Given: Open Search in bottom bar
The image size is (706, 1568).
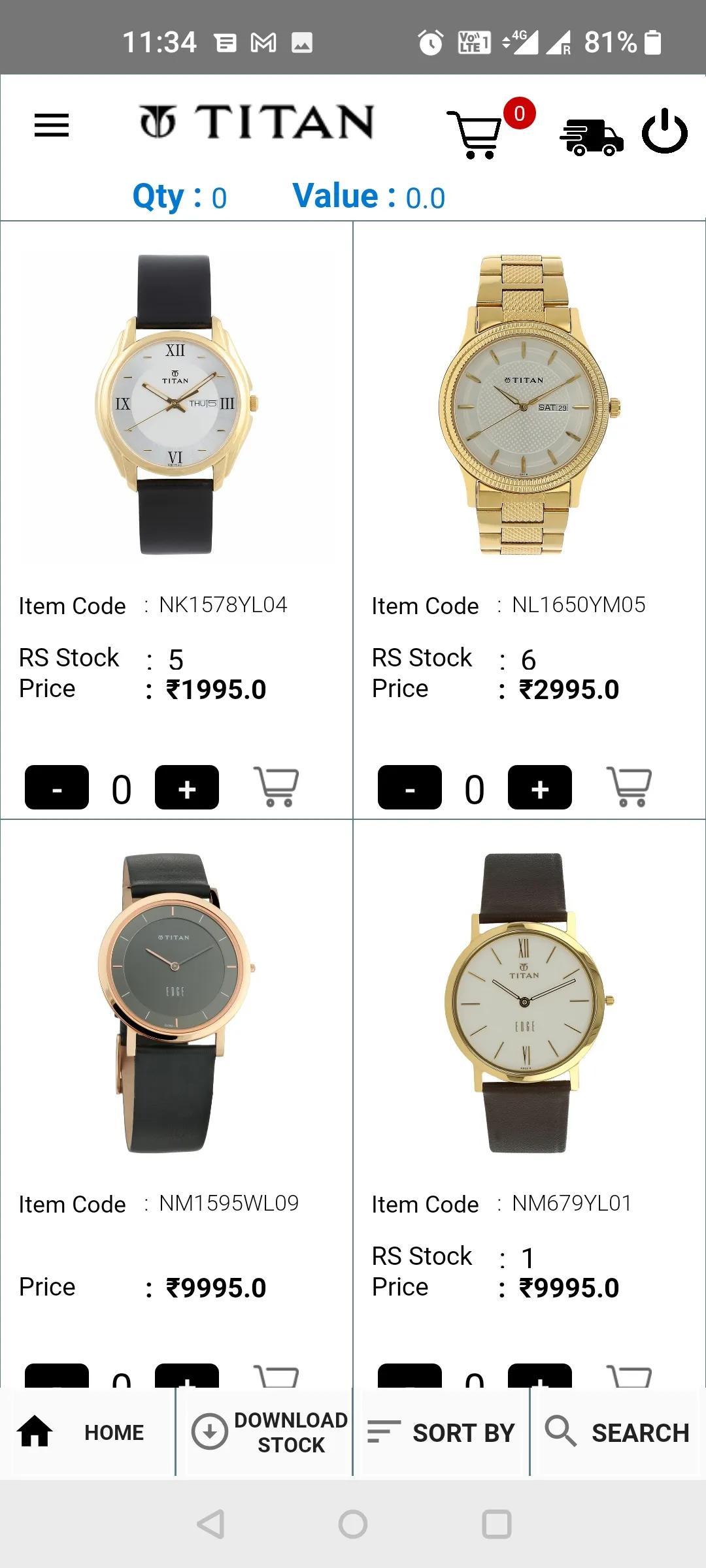Looking at the screenshot, I should pyautogui.click(x=618, y=1432).
